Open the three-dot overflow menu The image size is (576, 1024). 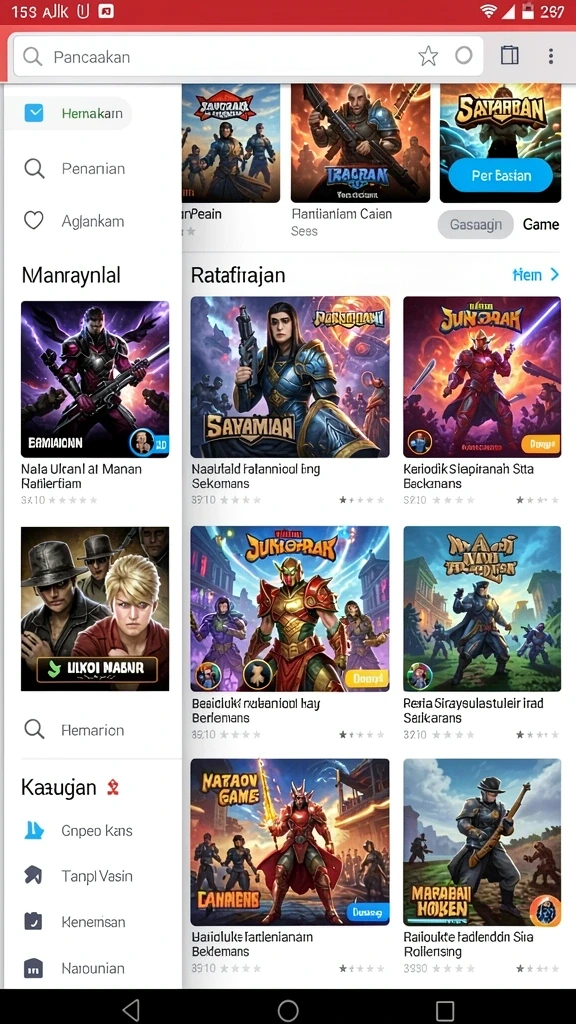coord(551,56)
